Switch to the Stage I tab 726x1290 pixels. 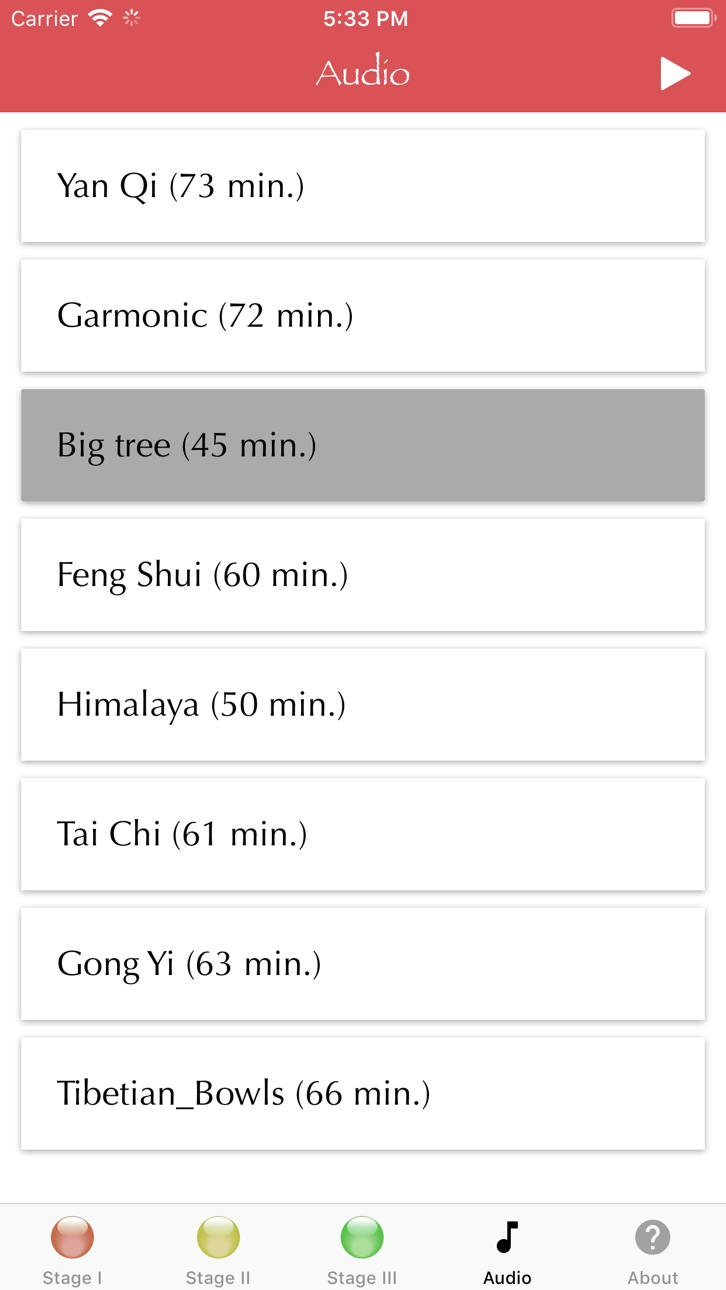point(72,1250)
